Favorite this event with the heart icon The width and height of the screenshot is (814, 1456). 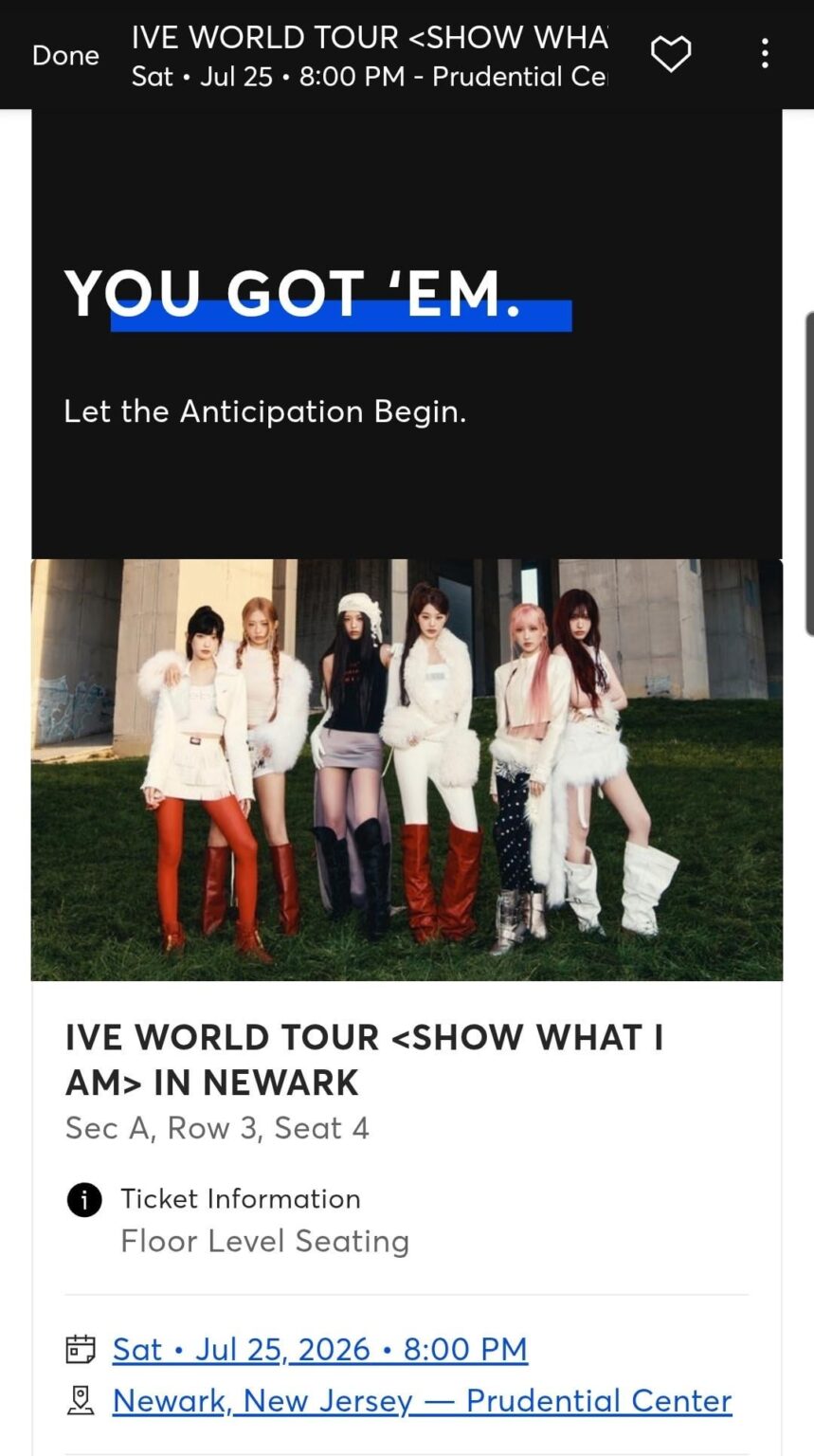pos(671,54)
